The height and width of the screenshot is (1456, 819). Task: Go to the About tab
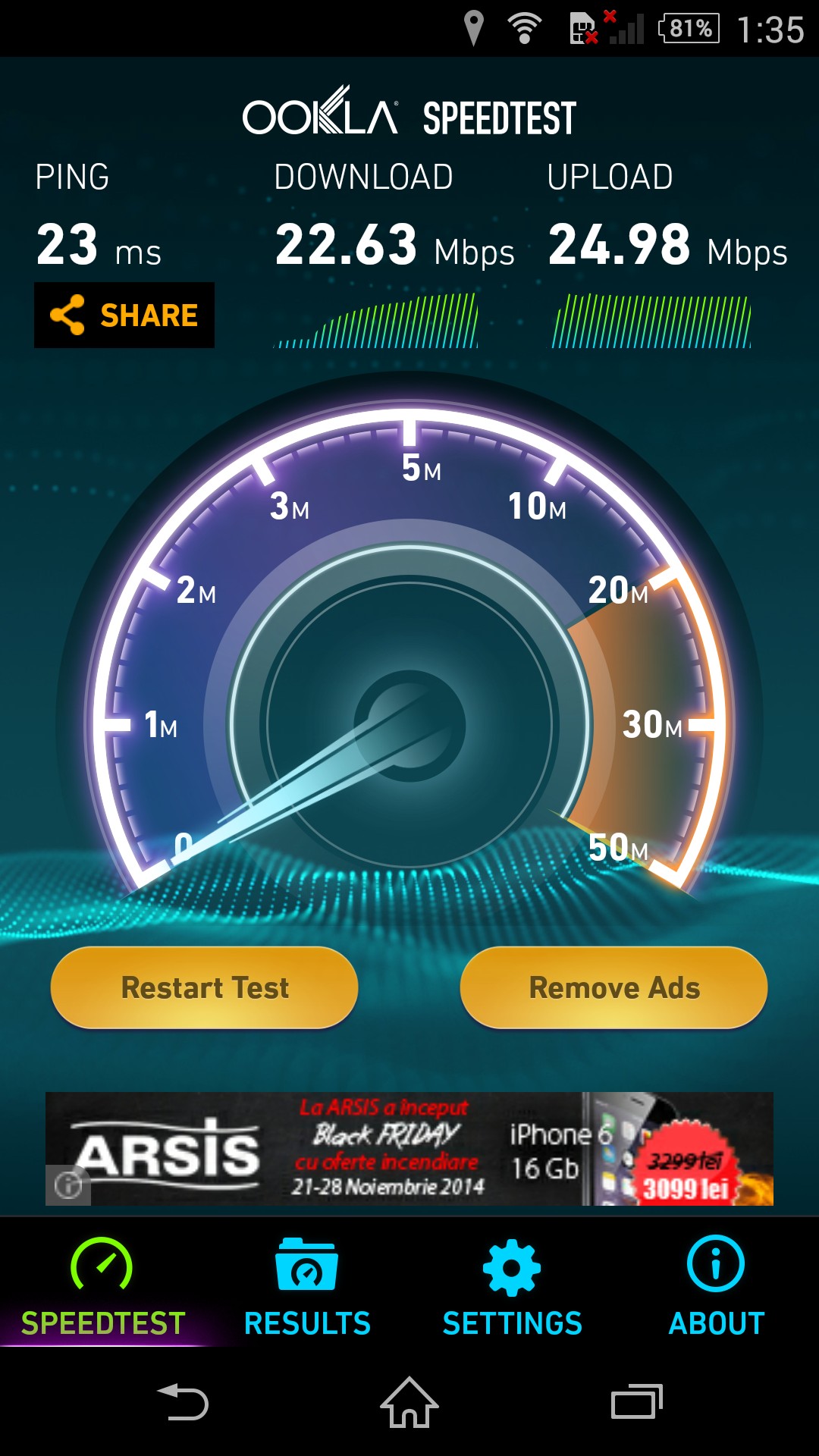(716, 1285)
